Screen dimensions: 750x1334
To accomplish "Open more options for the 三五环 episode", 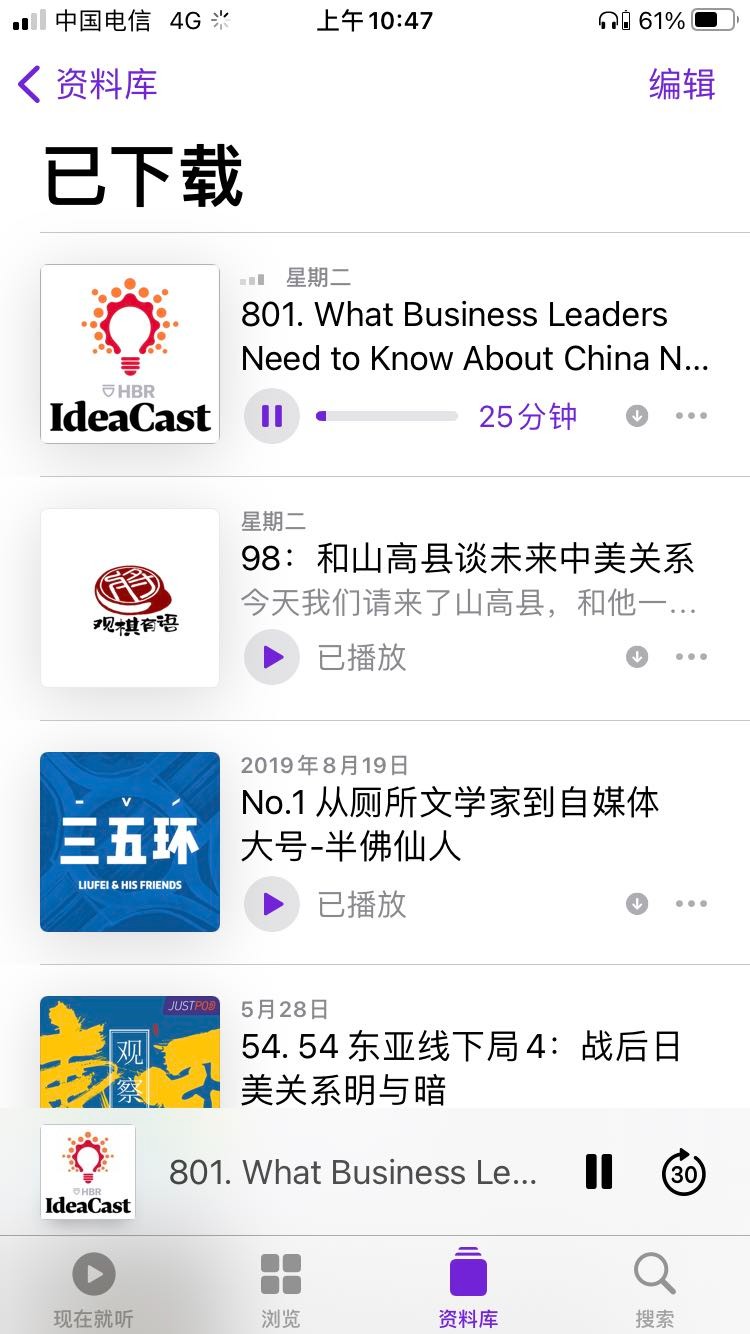I will pos(691,904).
